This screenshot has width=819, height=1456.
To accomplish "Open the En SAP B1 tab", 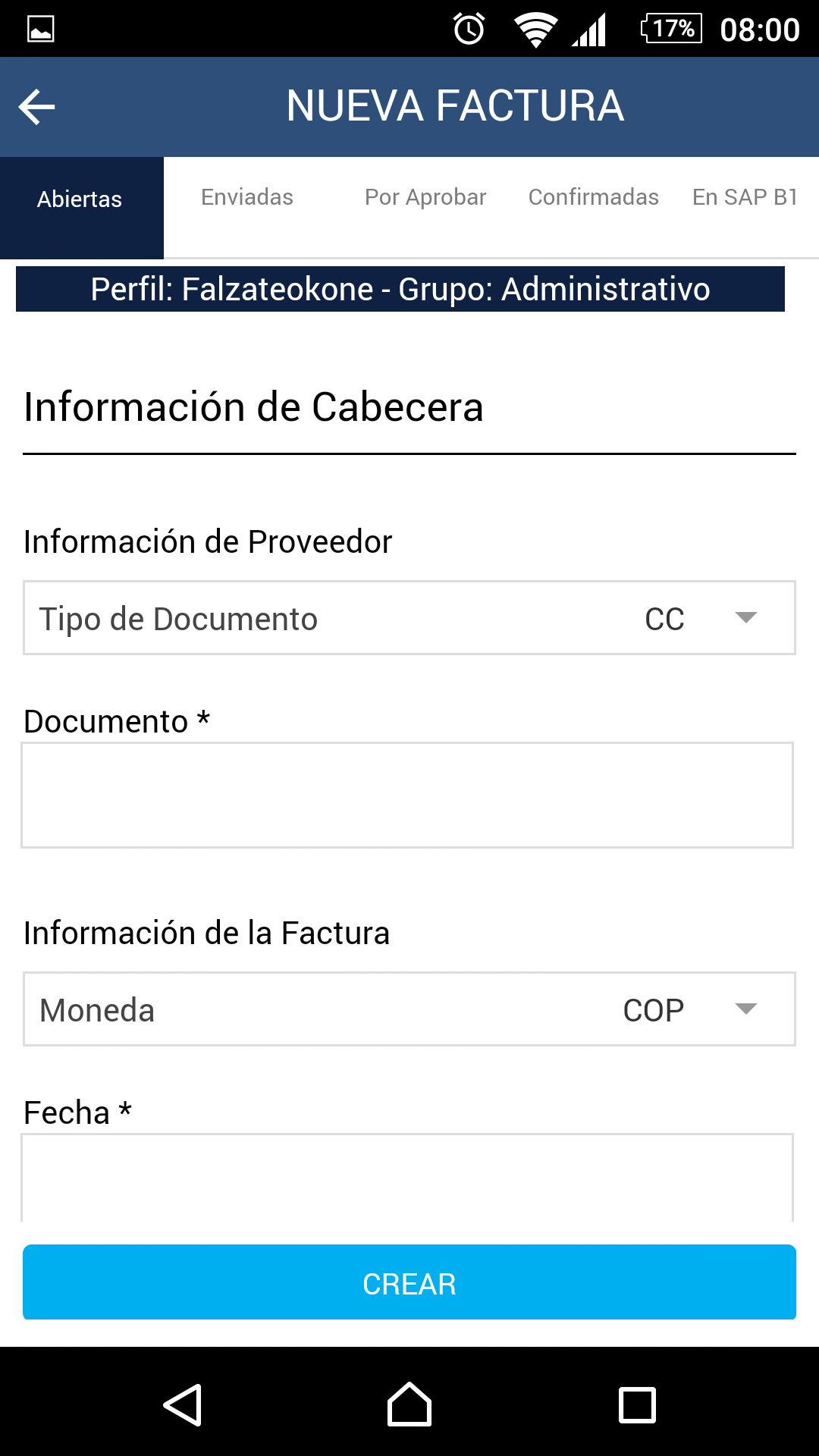I will 745,197.
